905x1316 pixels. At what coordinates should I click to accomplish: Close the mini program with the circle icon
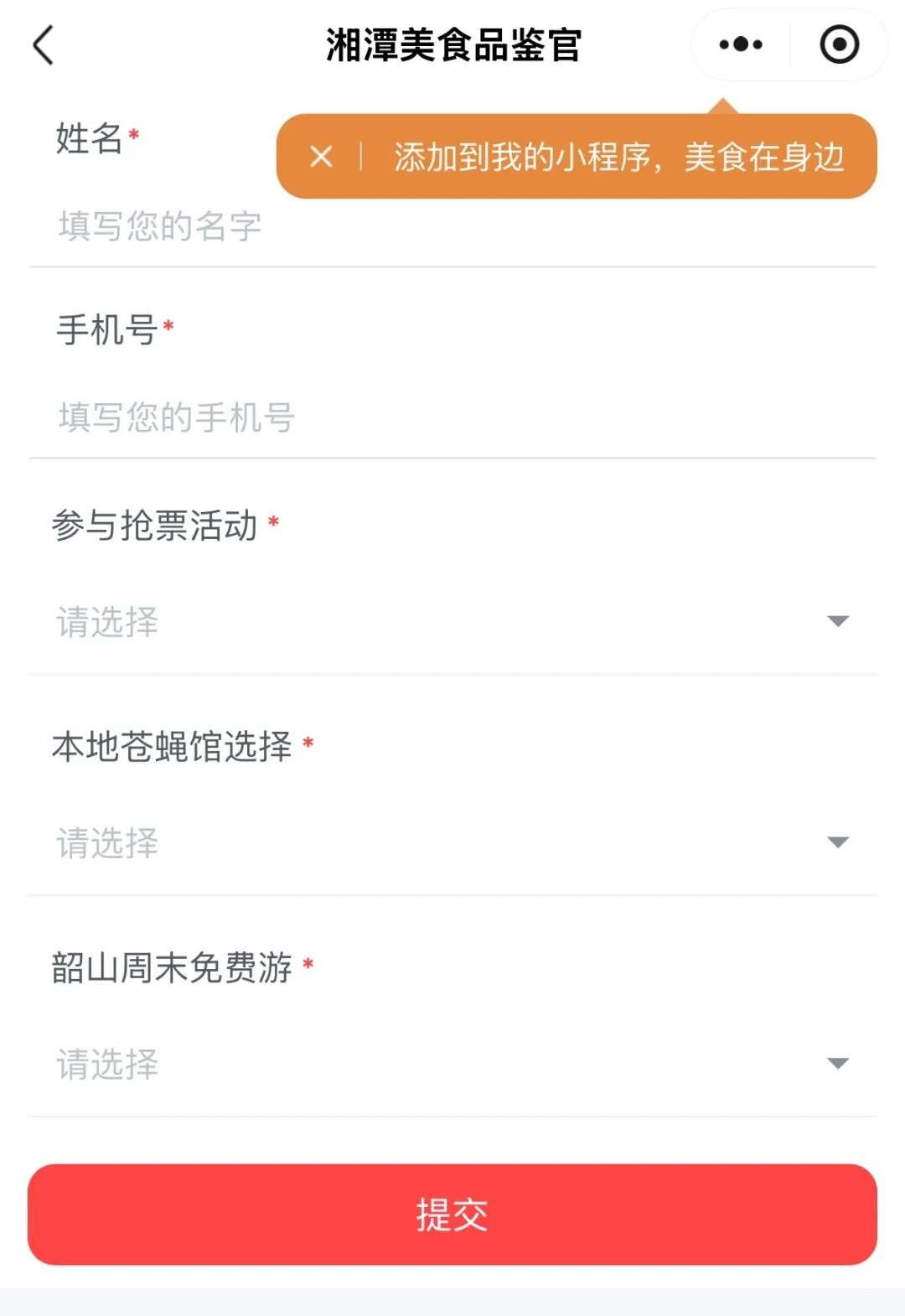tap(839, 45)
